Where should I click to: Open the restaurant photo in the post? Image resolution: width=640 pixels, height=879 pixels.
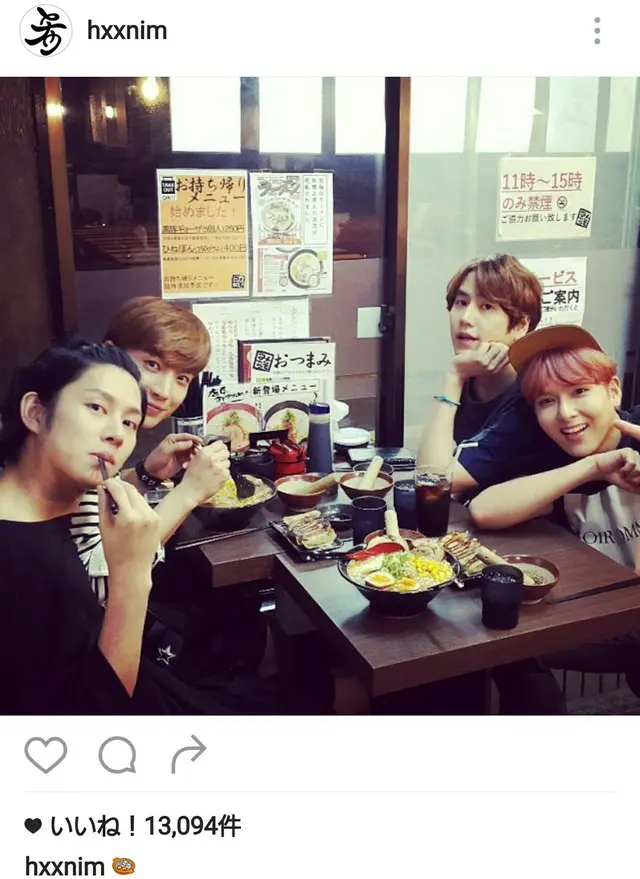320,395
